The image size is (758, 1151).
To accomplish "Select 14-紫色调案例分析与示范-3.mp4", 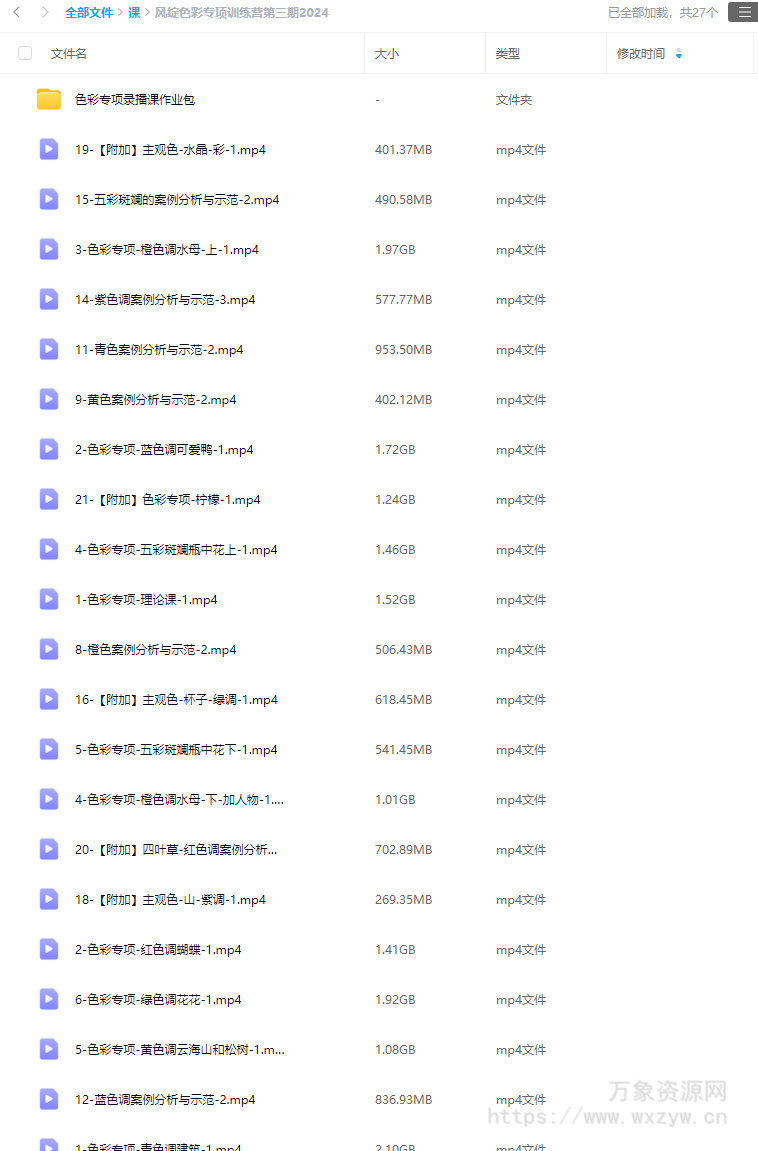I will (164, 300).
